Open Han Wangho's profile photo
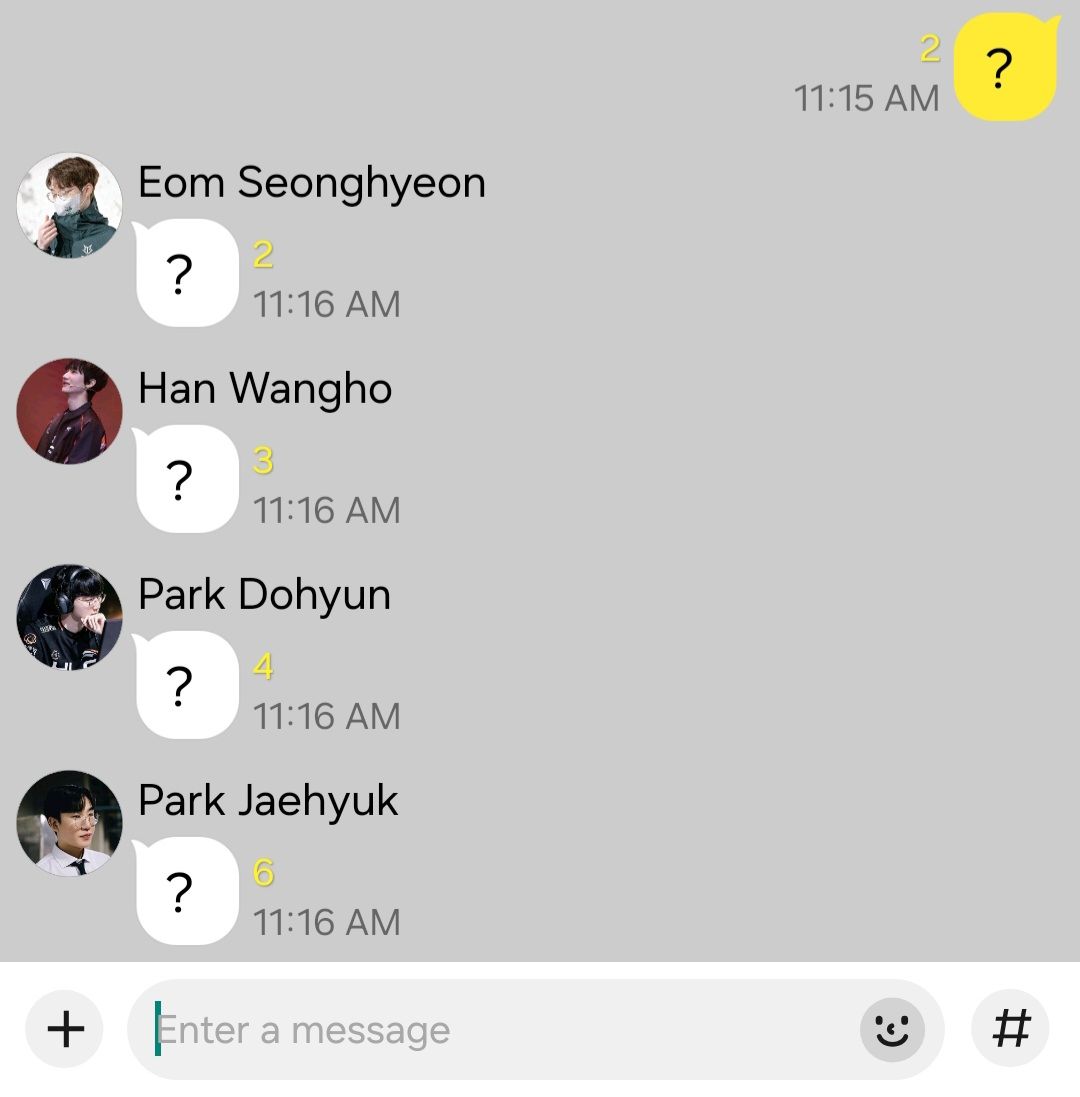The image size is (1080, 1097). pyautogui.click(x=69, y=411)
